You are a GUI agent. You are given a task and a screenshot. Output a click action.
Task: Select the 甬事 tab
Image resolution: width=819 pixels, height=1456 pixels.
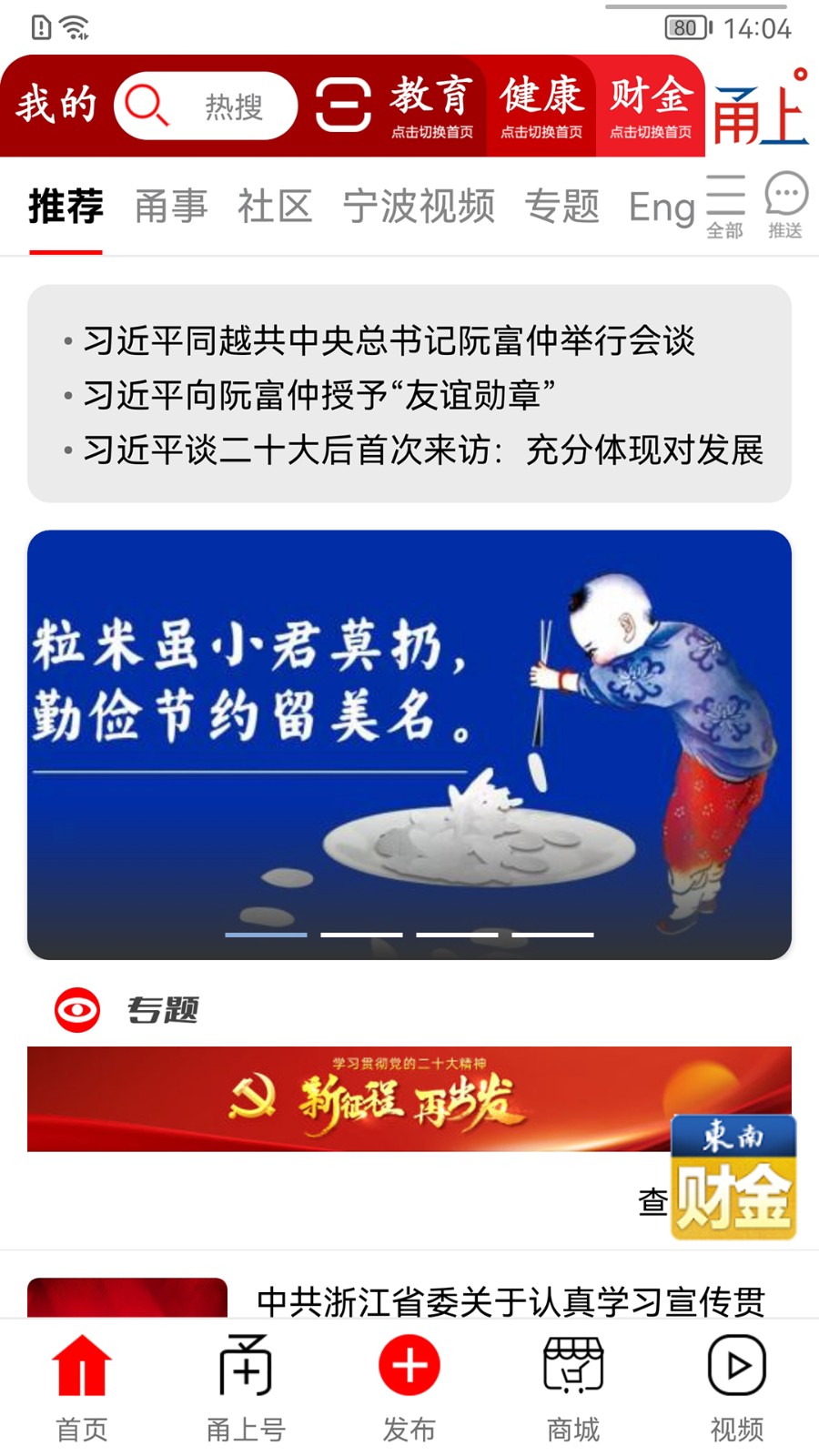pos(171,207)
